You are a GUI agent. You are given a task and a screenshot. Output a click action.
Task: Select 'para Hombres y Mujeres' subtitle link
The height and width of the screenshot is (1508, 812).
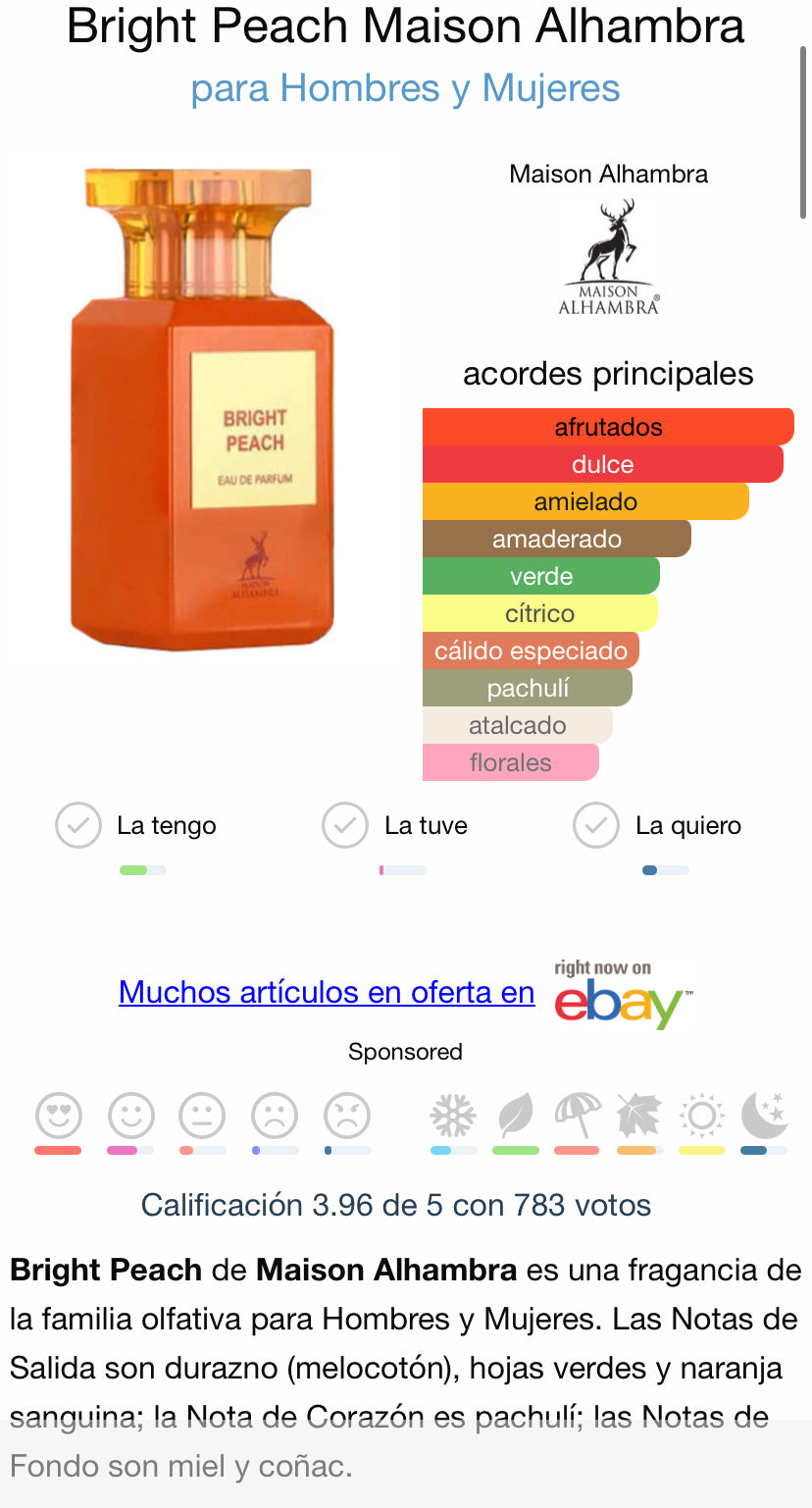[406, 87]
